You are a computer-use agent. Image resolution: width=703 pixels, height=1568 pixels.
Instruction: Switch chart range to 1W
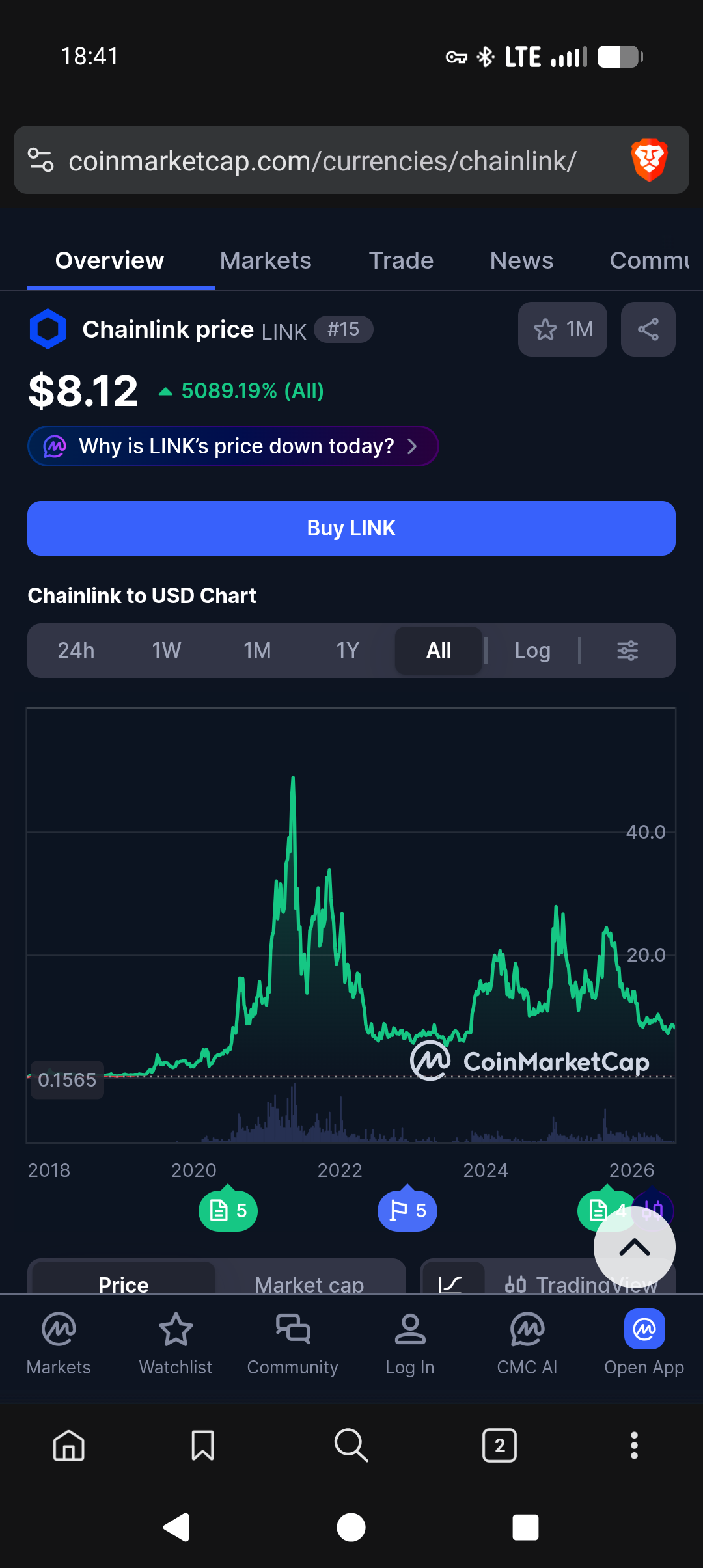click(x=167, y=651)
